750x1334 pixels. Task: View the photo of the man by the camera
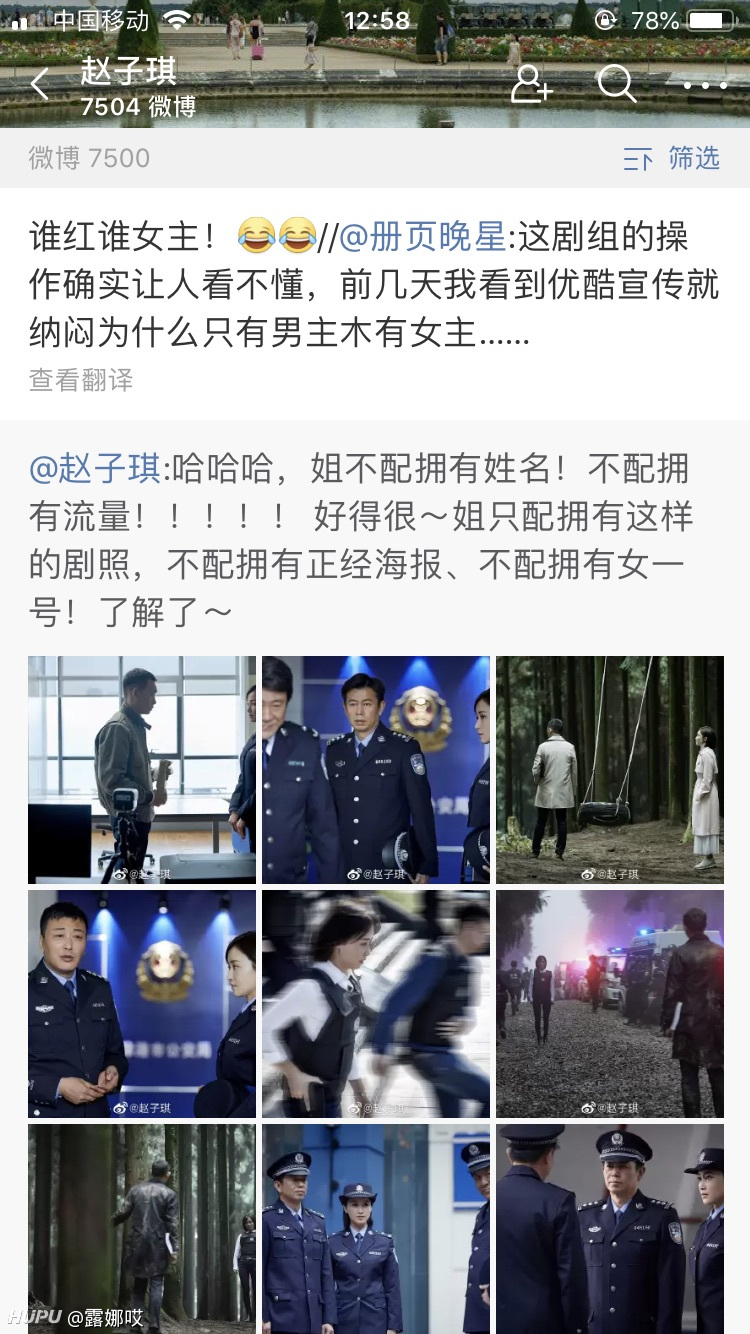click(142, 769)
